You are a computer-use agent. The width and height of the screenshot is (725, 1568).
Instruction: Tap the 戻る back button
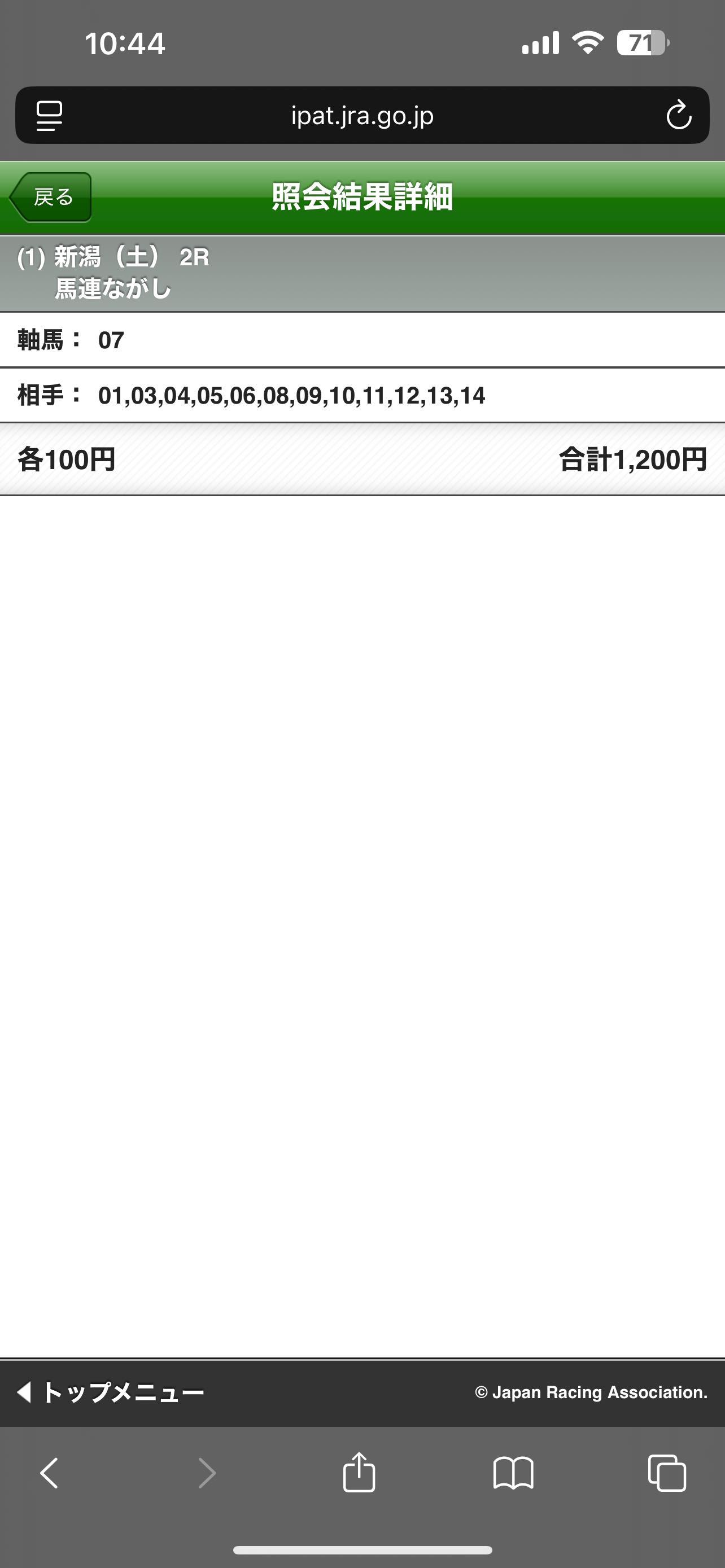(x=51, y=197)
